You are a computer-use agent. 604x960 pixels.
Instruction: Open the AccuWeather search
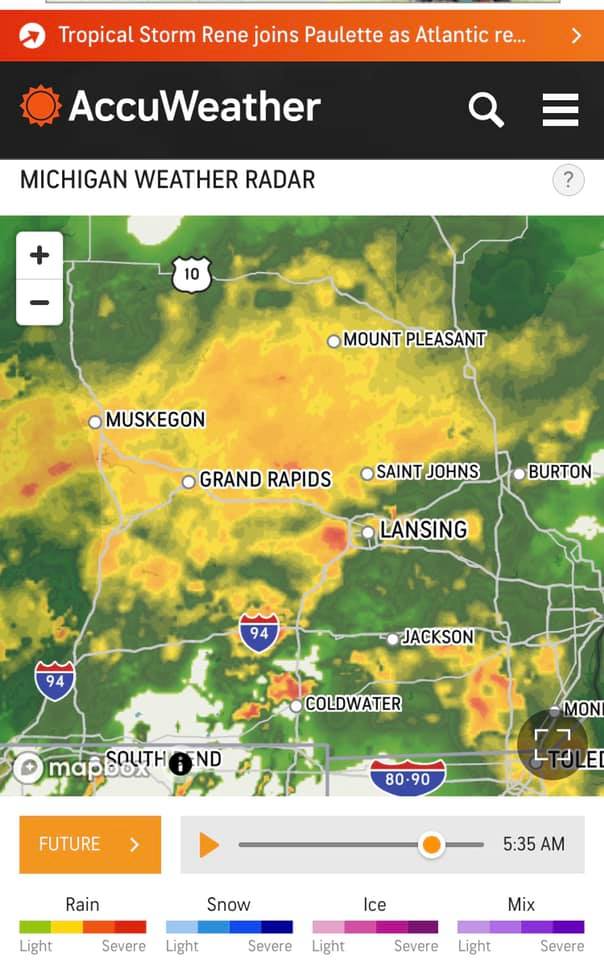coord(486,109)
